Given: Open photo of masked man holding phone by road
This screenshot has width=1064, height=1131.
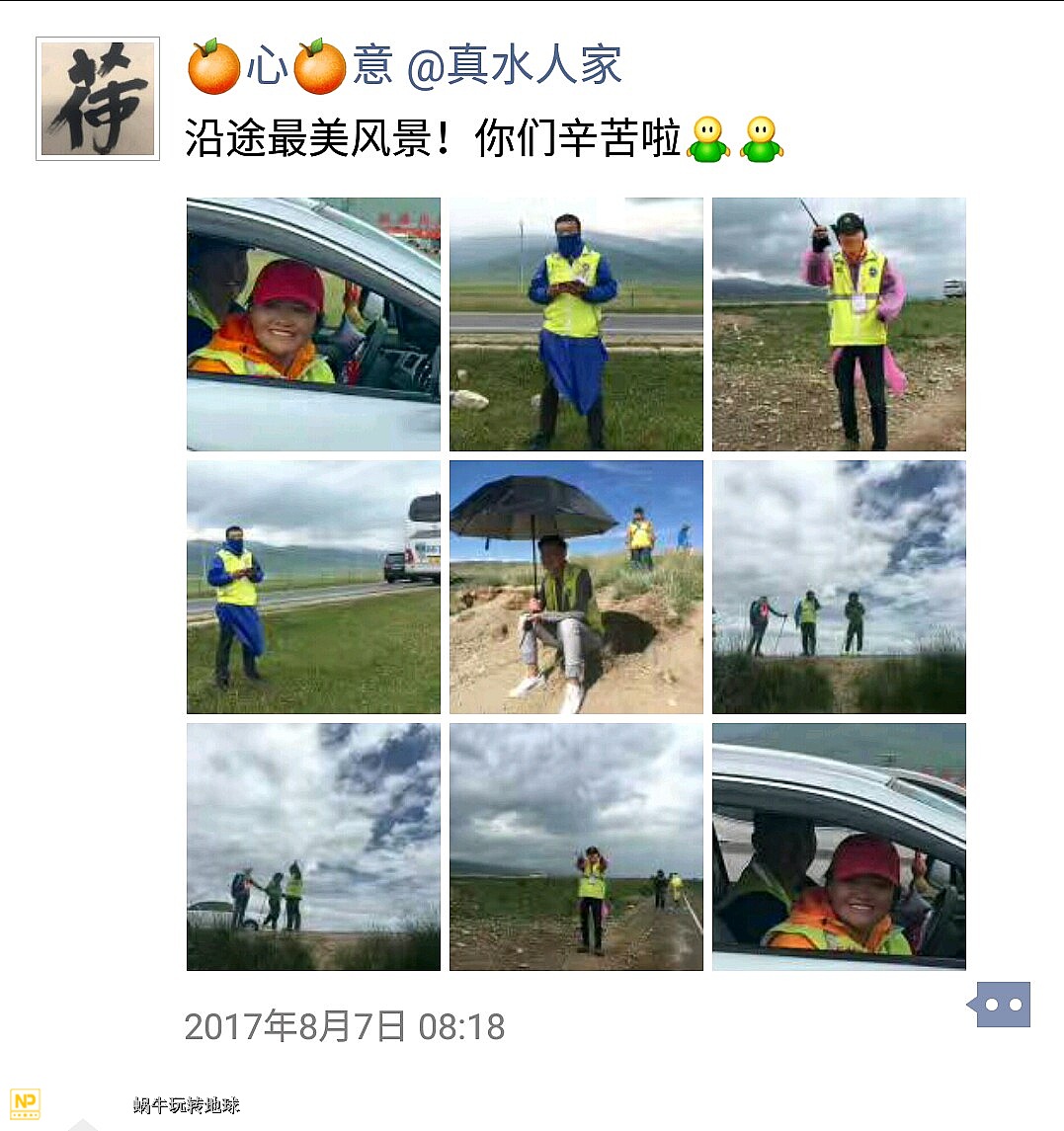Looking at the screenshot, I should (576, 324).
